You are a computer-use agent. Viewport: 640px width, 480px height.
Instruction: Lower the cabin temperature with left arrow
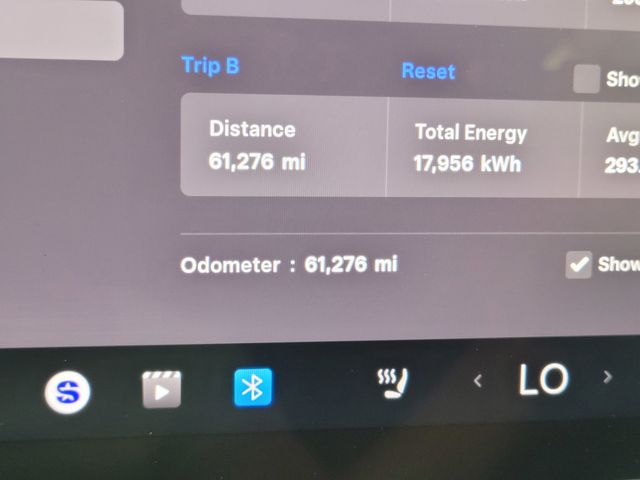478,380
